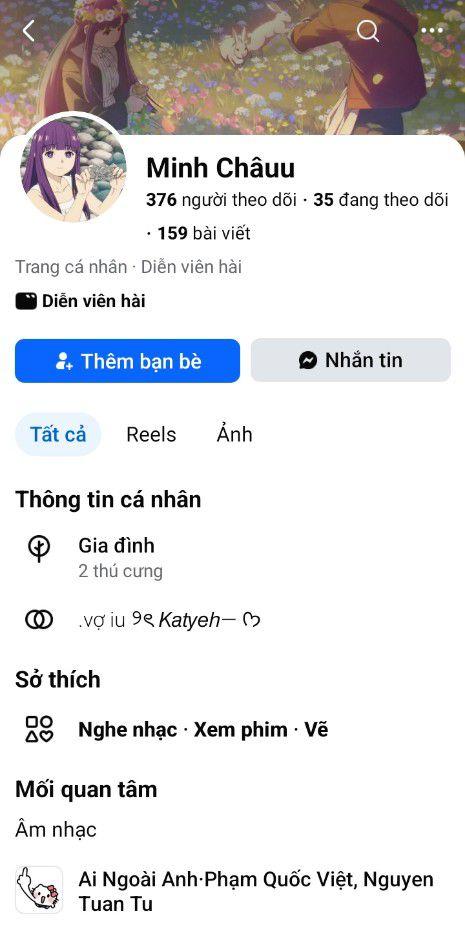Open the profile search icon
This screenshot has width=465, height=943.
point(368,31)
